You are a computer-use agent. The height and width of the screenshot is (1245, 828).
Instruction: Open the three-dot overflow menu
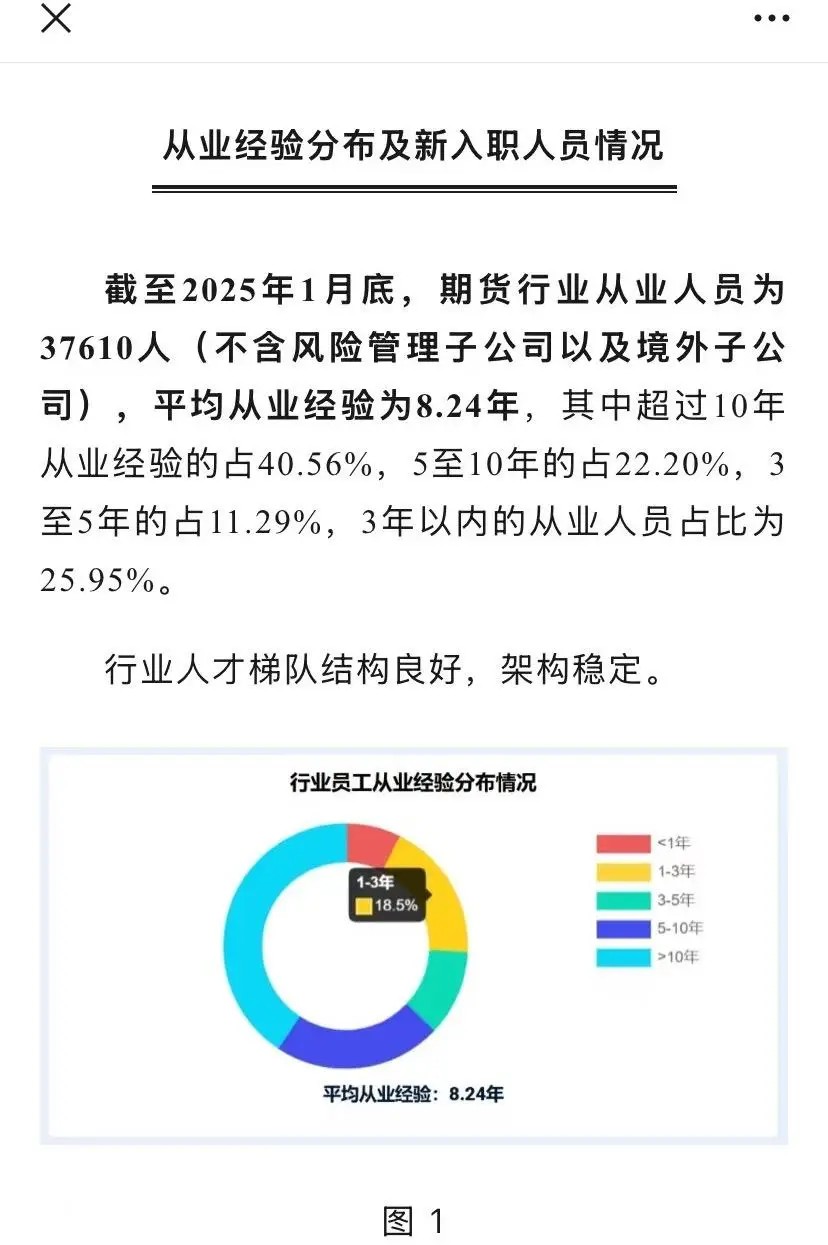[770, 18]
